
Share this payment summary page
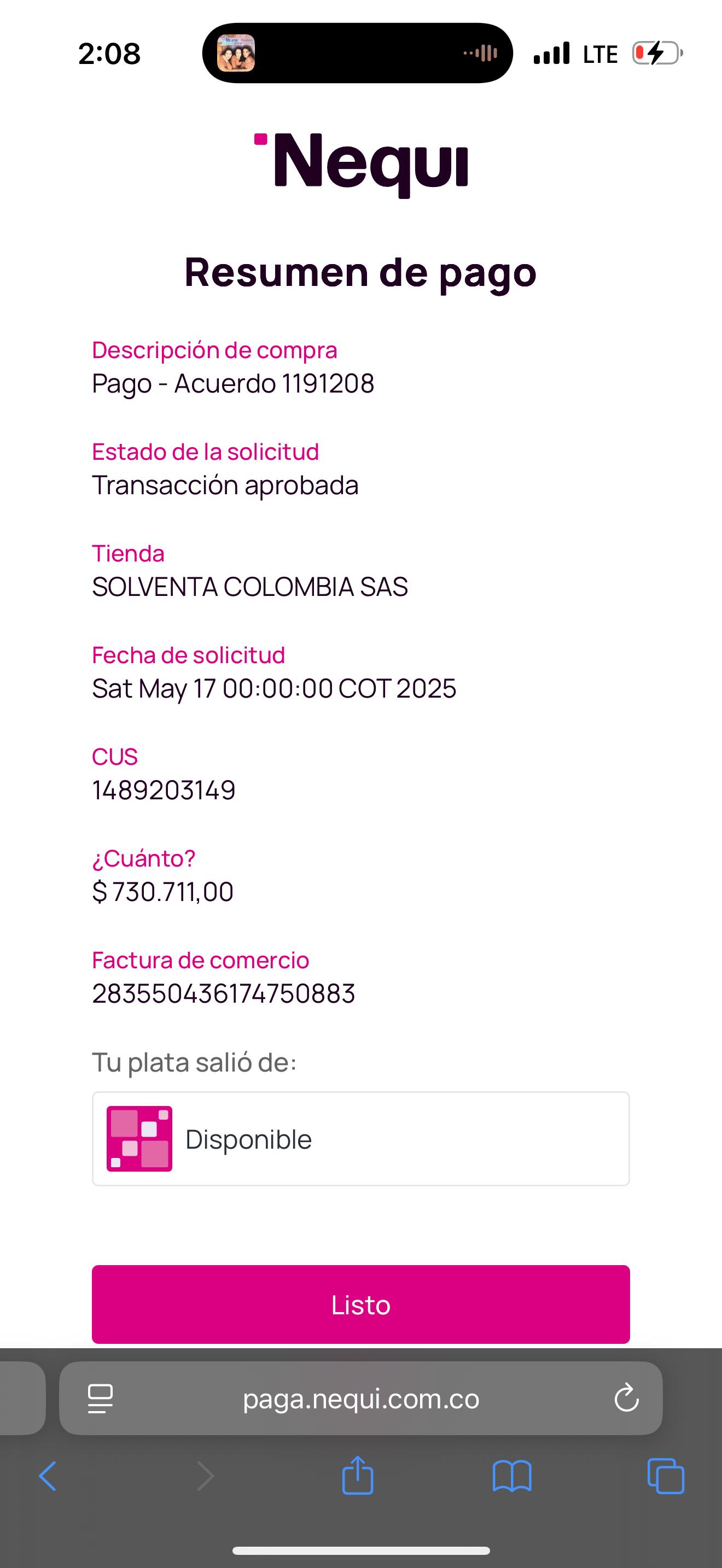(357, 1476)
